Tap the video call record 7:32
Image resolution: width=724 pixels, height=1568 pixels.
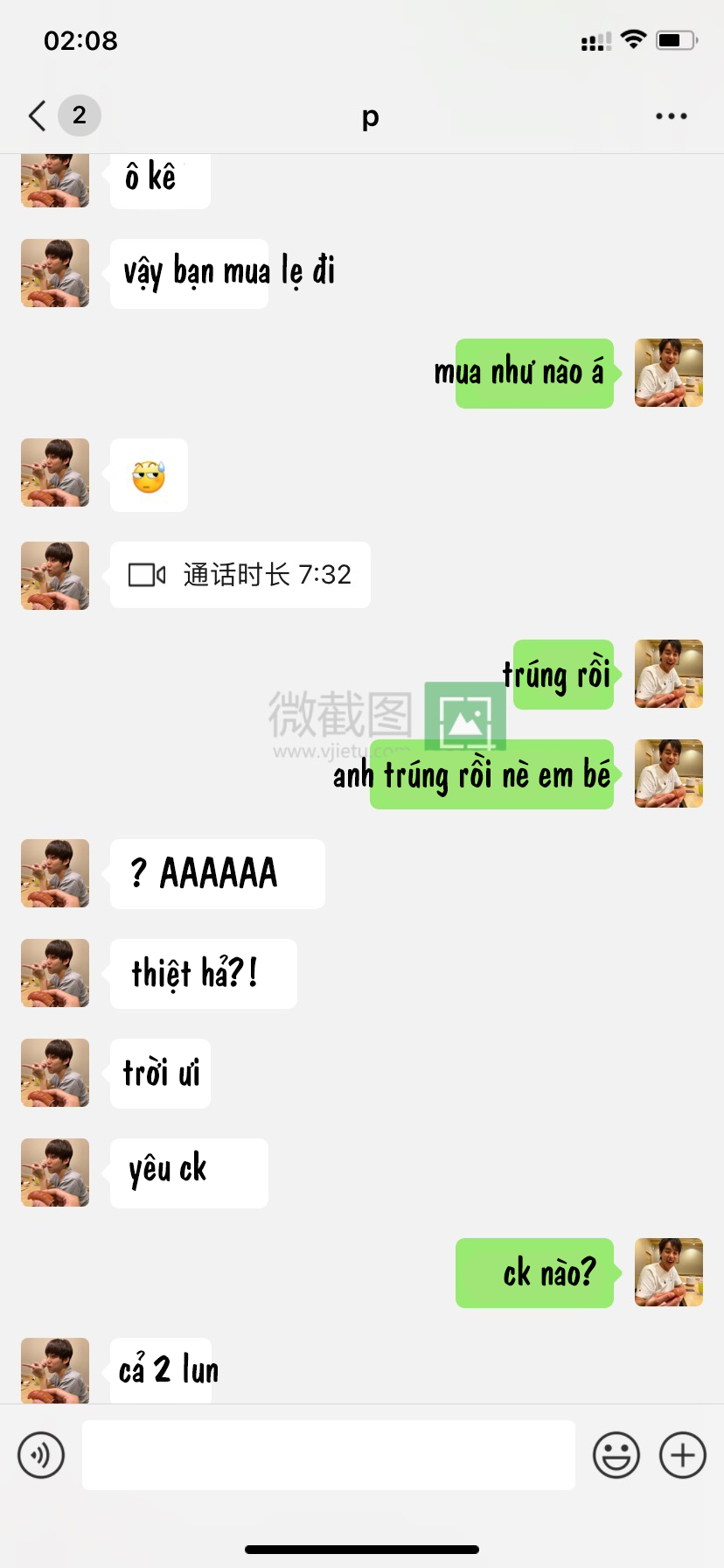point(240,575)
